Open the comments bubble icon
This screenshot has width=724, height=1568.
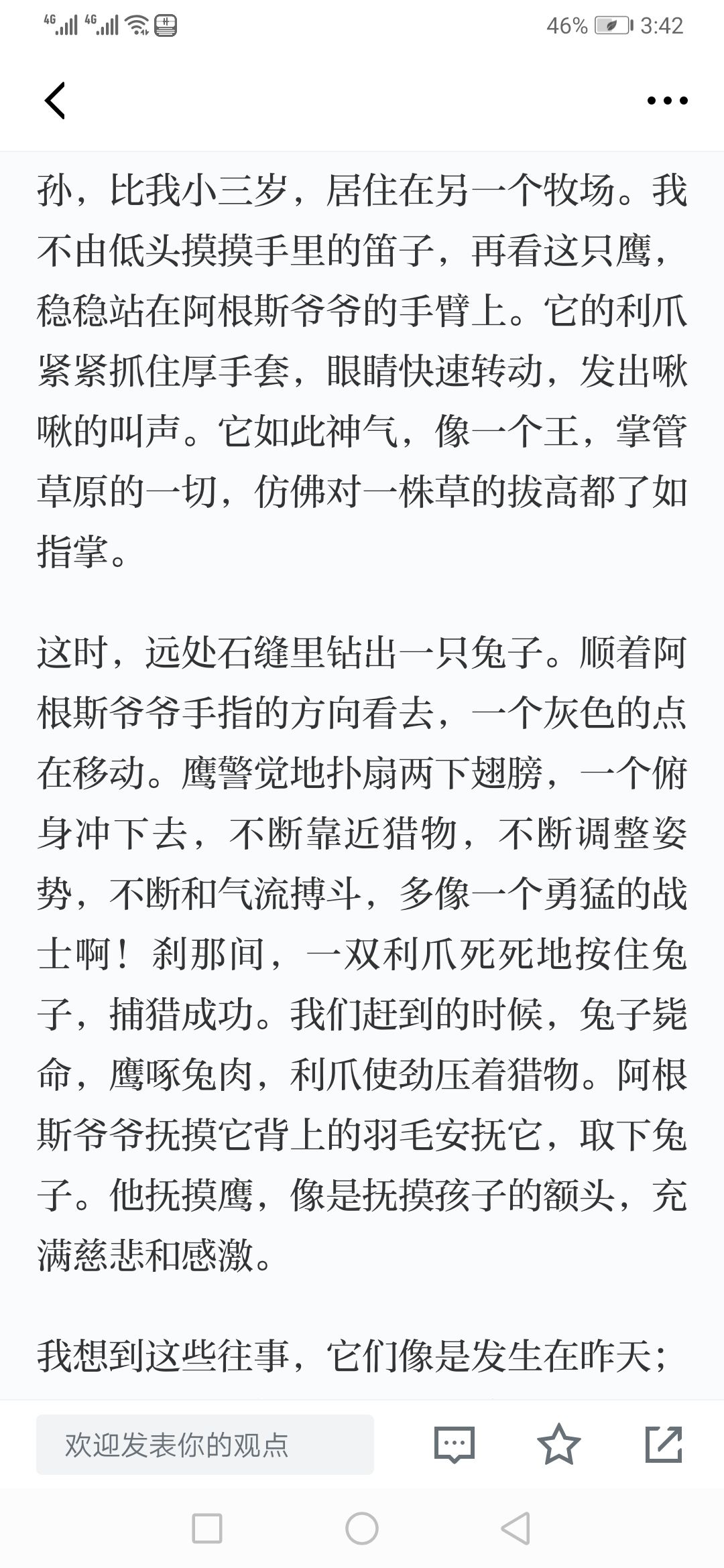(x=455, y=1445)
